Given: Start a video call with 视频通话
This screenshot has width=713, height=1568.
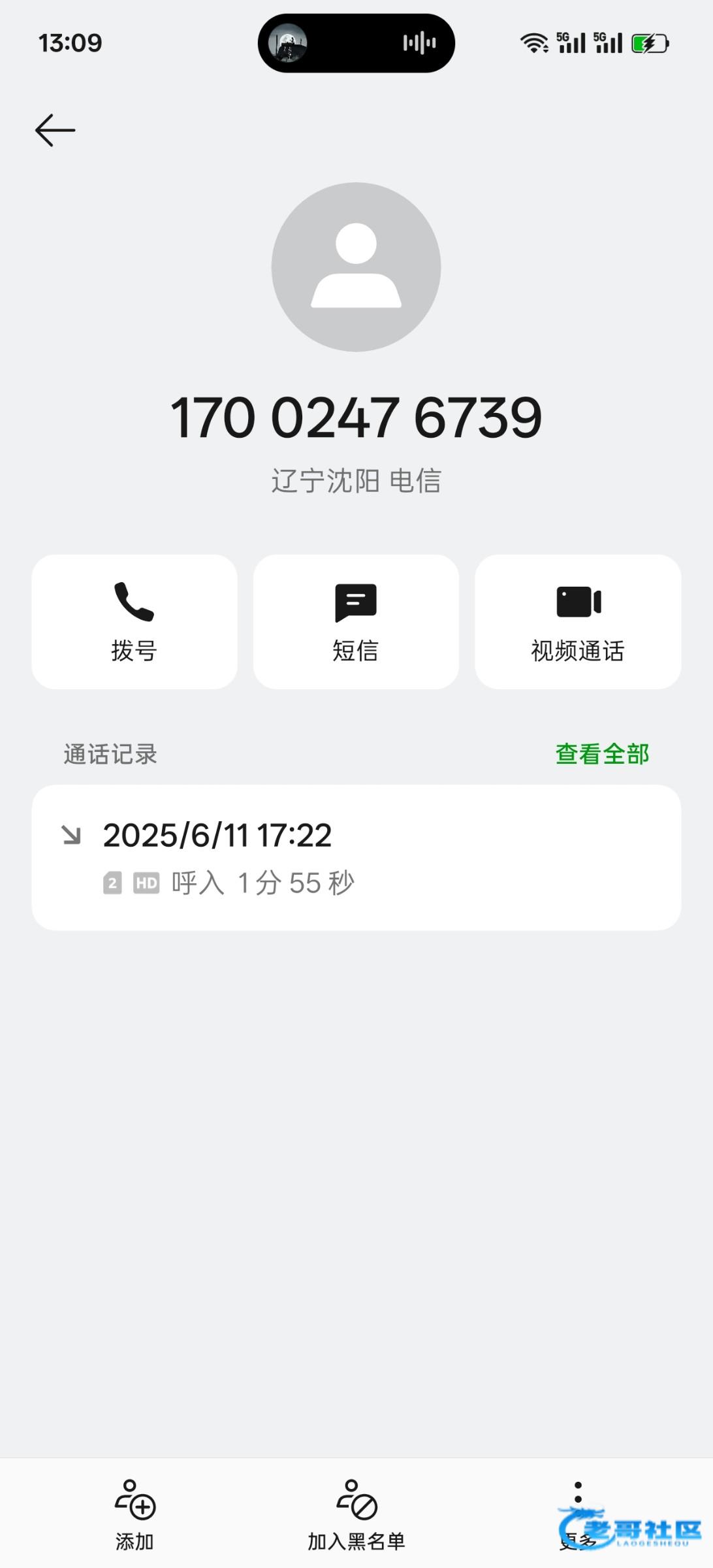Looking at the screenshot, I should 578,622.
